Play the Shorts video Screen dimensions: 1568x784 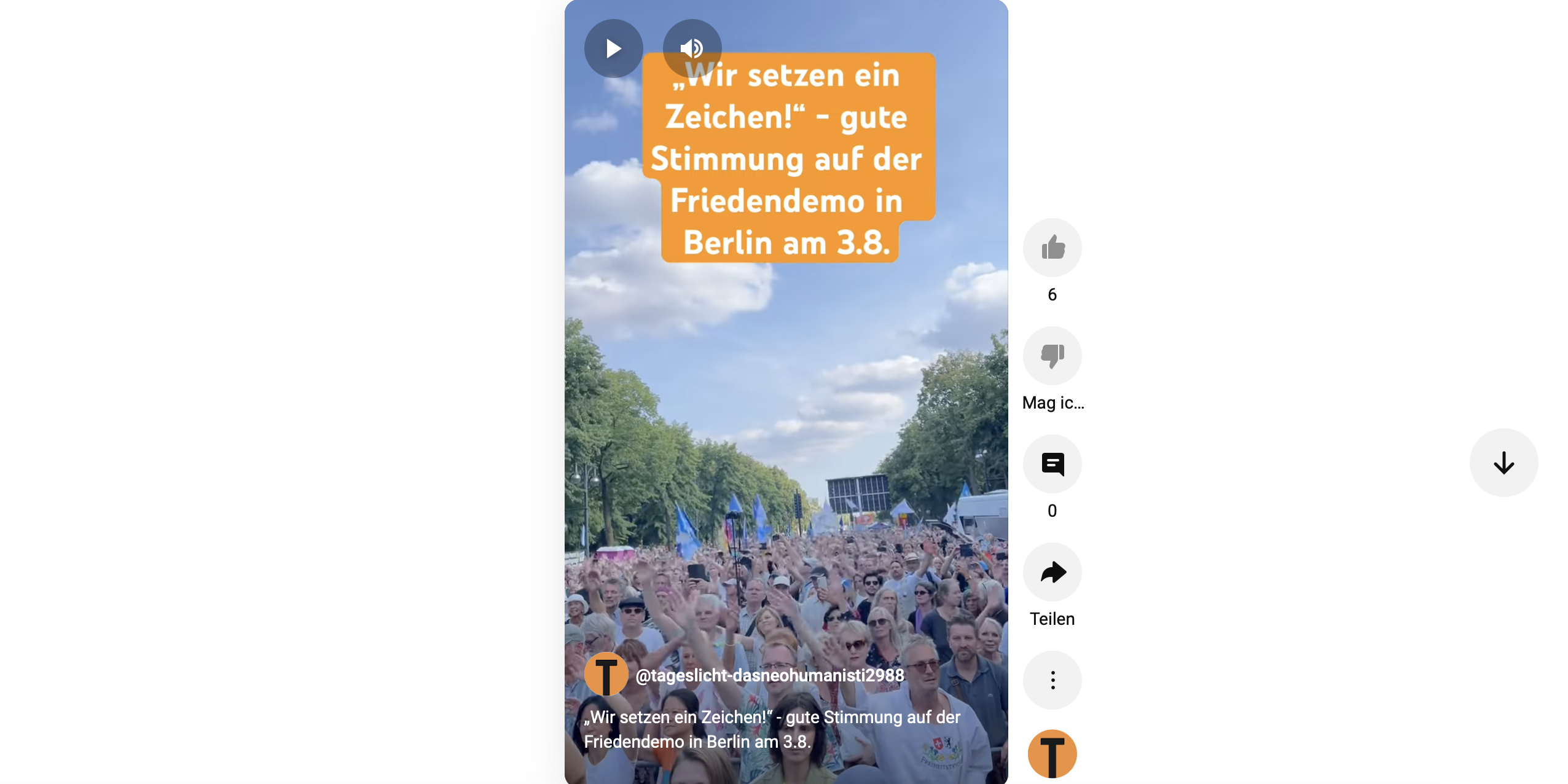point(613,49)
